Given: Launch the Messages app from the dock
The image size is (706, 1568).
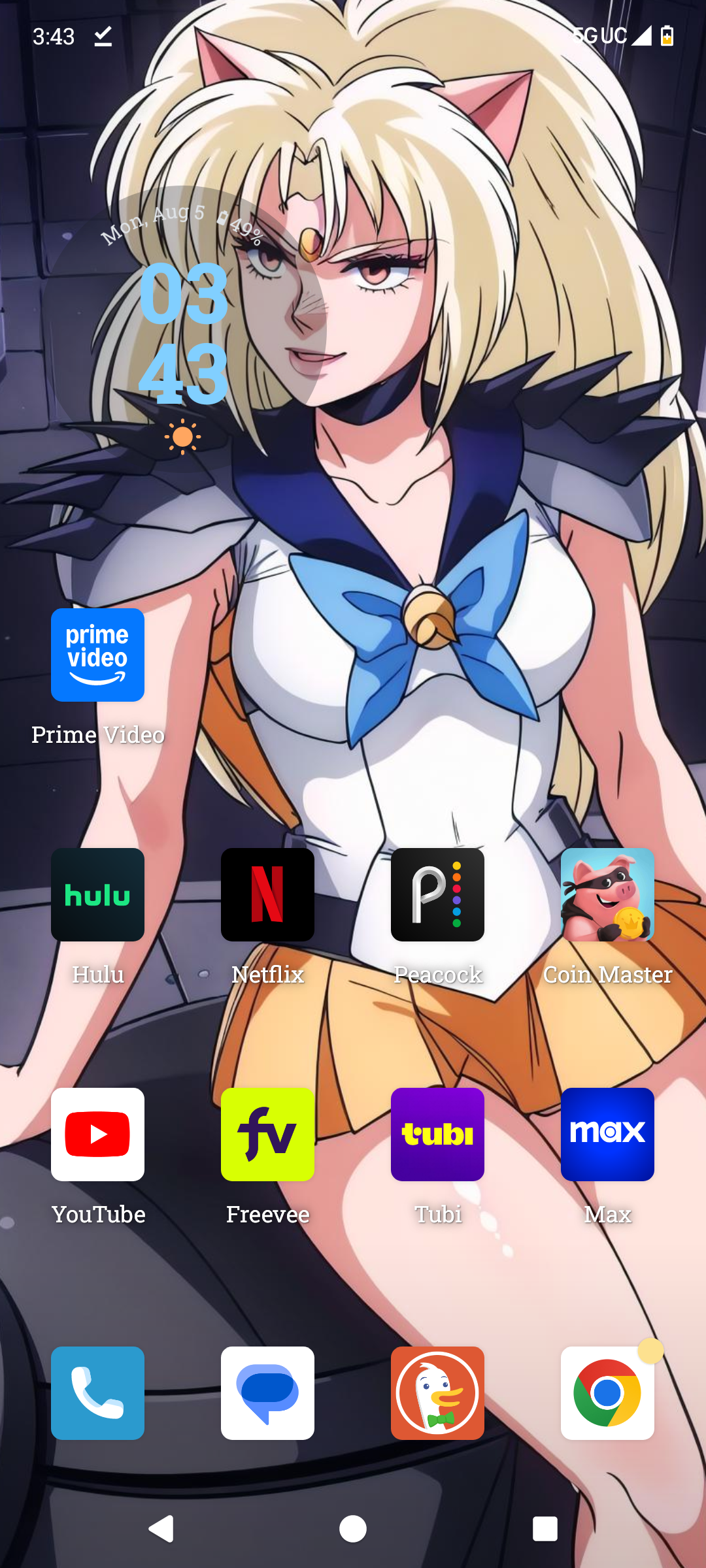Looking at the screenshot, I should (267, 1393).
